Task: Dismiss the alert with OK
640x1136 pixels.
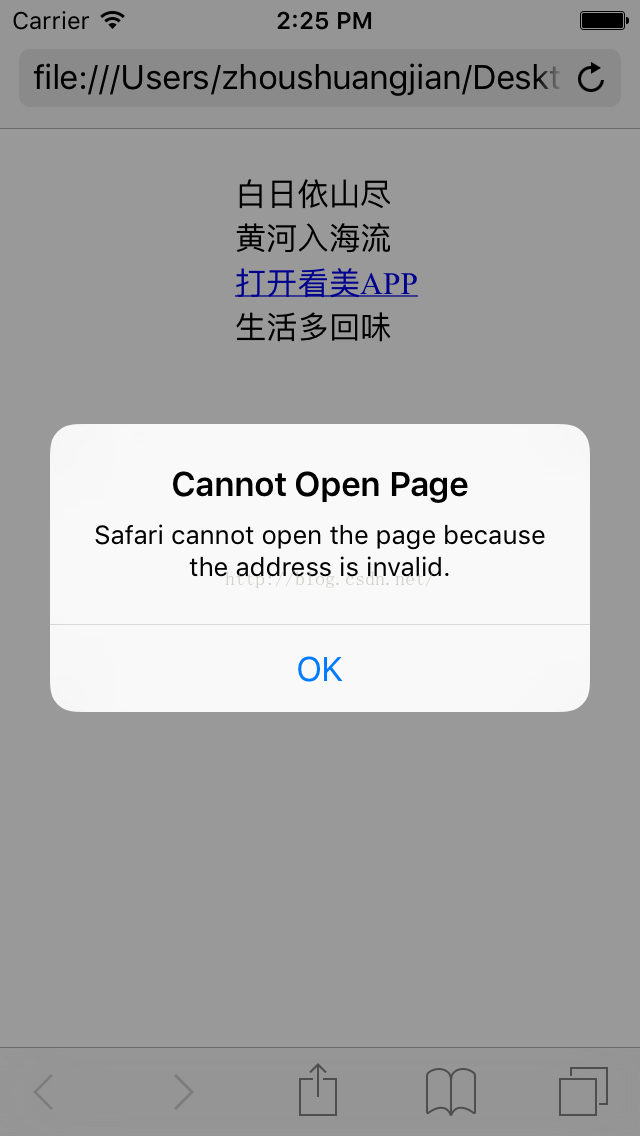Action: coord(320,668)
